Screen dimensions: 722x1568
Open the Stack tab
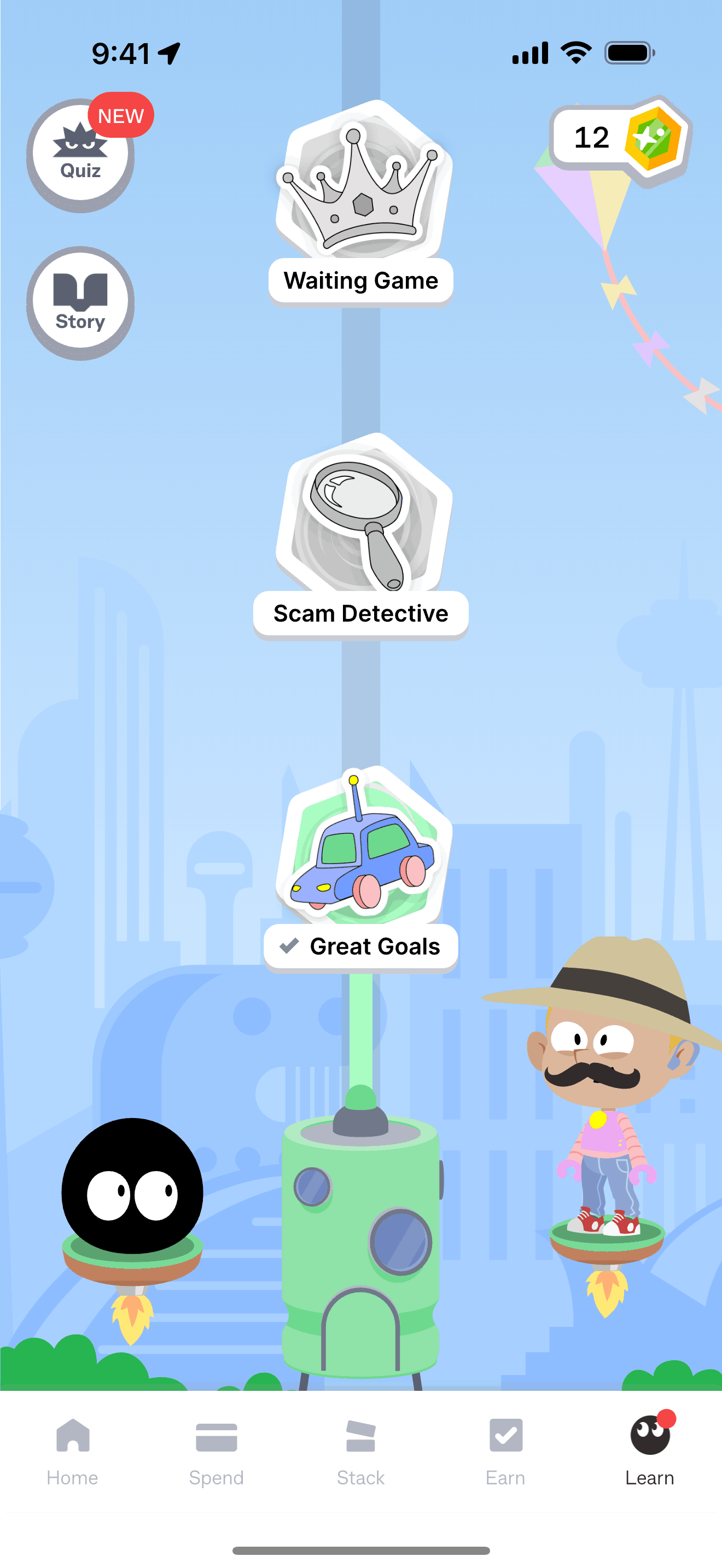(x=361, y=1452)
